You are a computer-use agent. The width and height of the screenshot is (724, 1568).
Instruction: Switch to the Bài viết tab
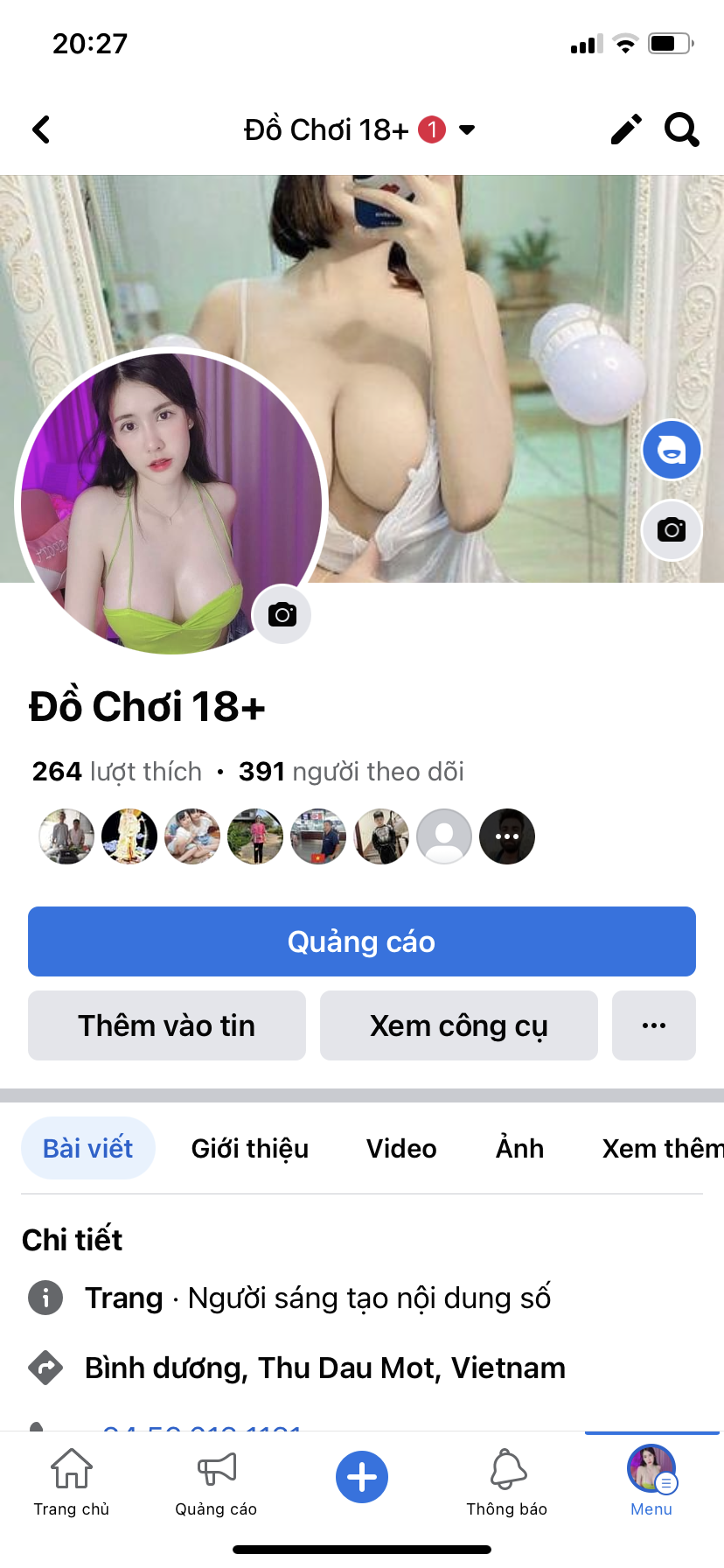coord(88,1148)
